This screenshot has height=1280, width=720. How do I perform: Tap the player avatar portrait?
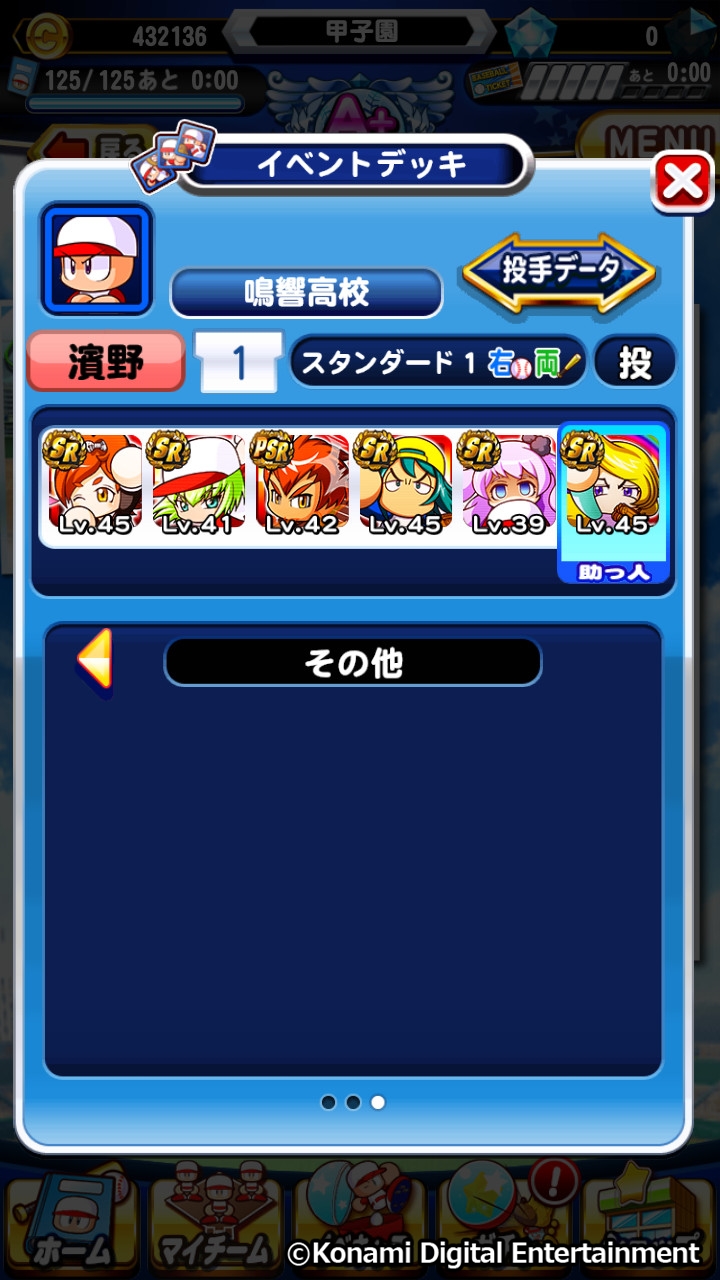click(97, 259)
